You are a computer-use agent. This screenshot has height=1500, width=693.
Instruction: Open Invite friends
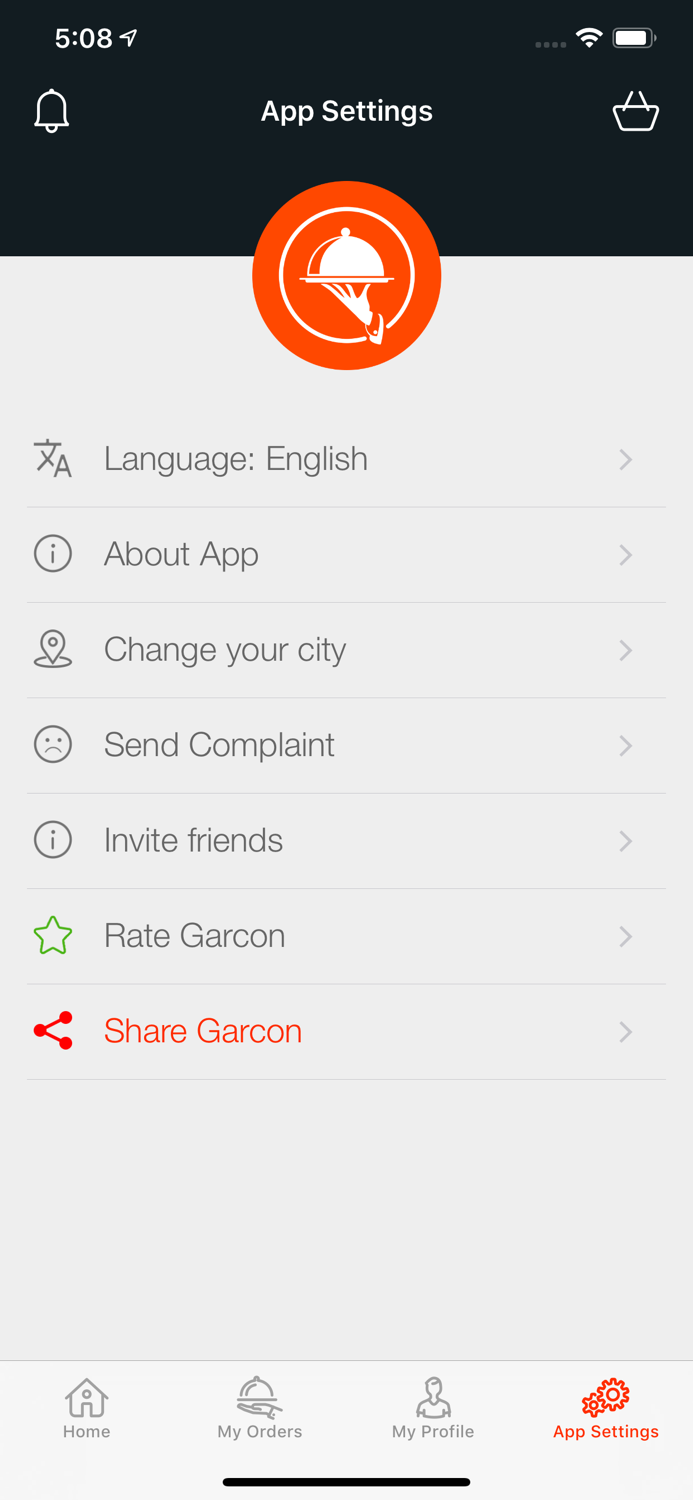point(346,841)
